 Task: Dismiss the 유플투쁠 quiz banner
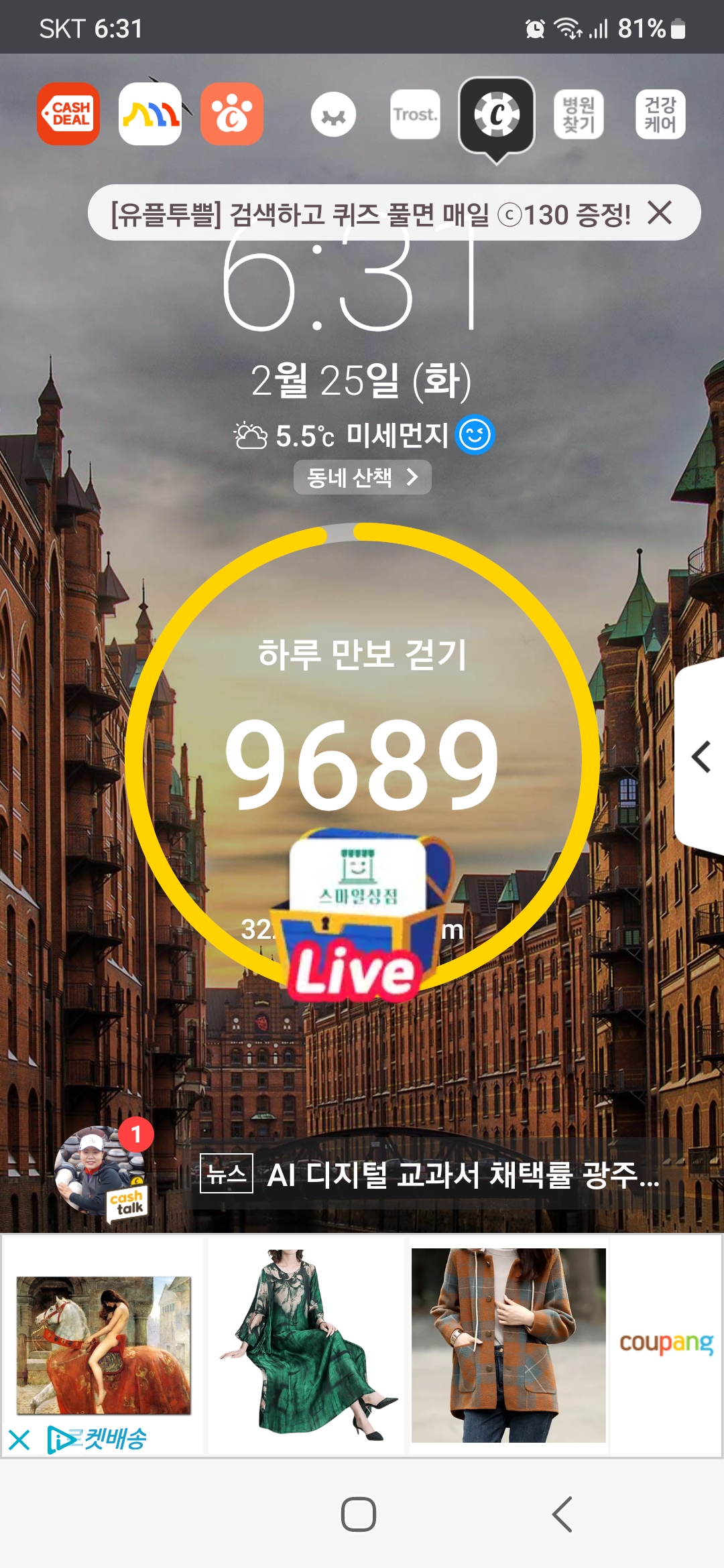(x=660, y=213)
